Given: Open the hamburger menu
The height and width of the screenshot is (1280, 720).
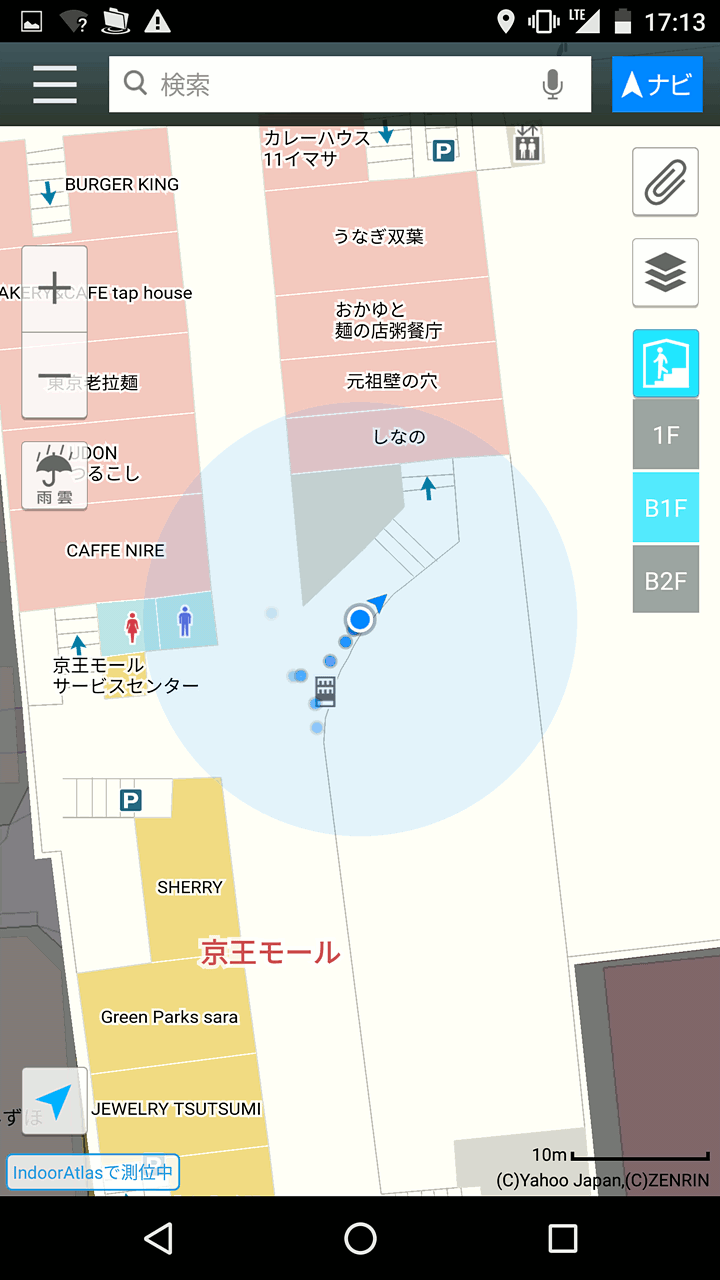Looking at the screenshot, I should coord(55,84).
